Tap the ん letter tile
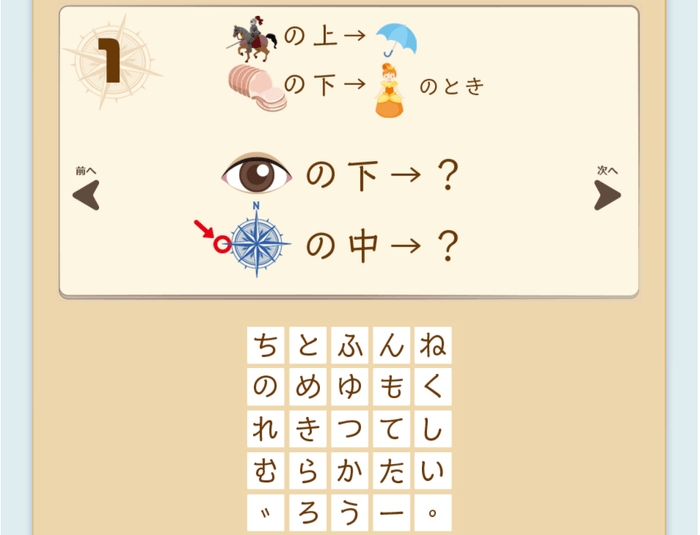 pyautogui.click(x=392, y=345)
